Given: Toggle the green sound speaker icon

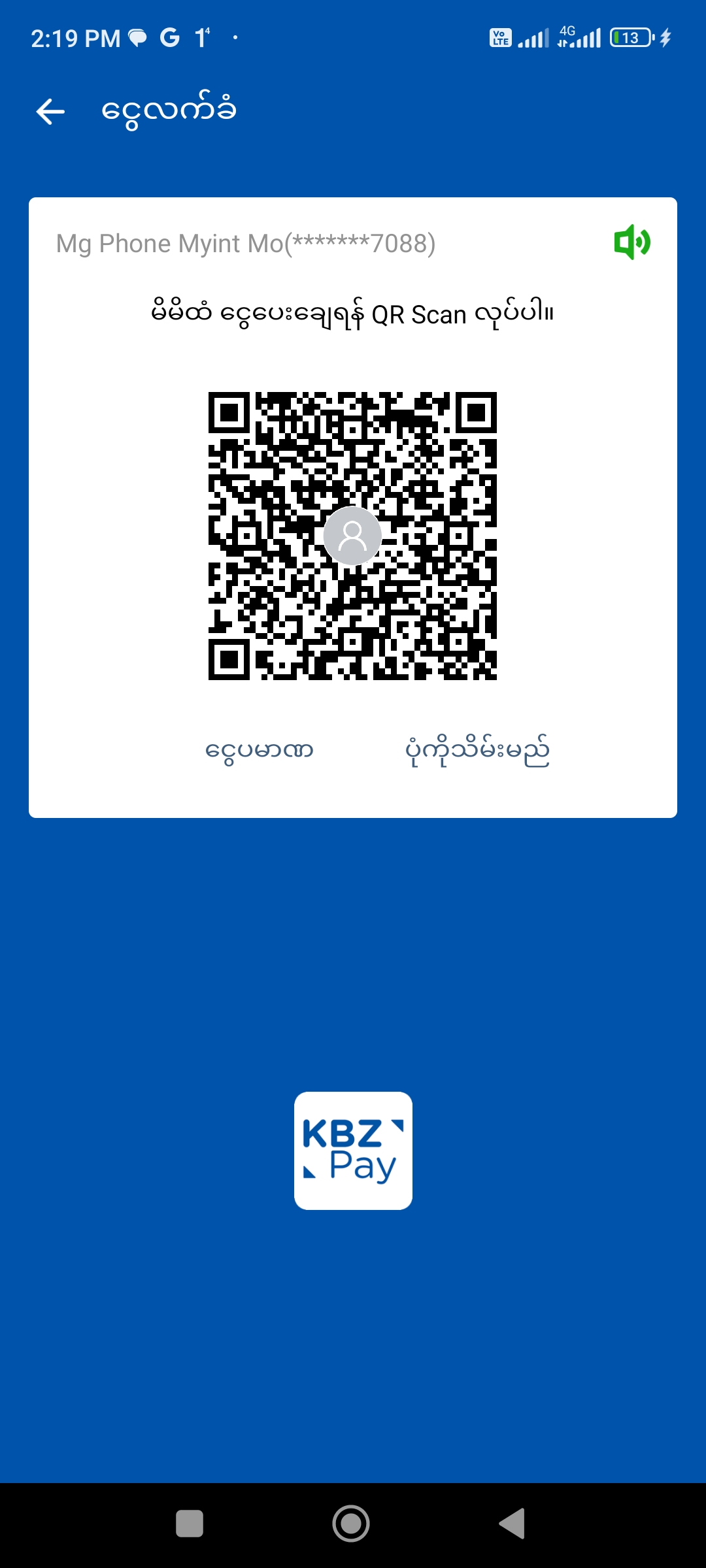Looking at the screenshot, I should coord(631,242).
